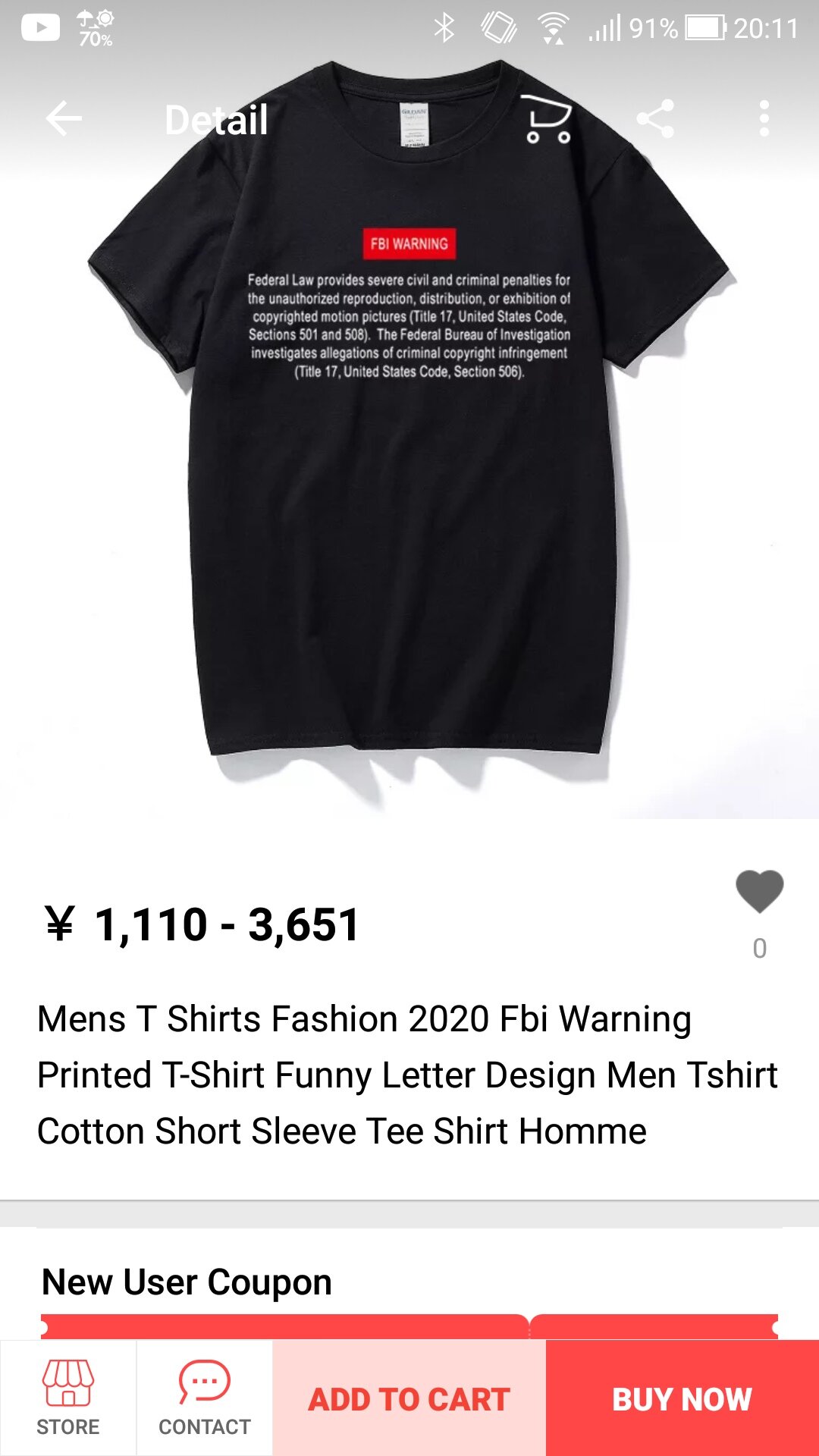The height and width of the screenshot is (1456, 819).
Task: Contact the seller
Action: tap(205, 1397)
